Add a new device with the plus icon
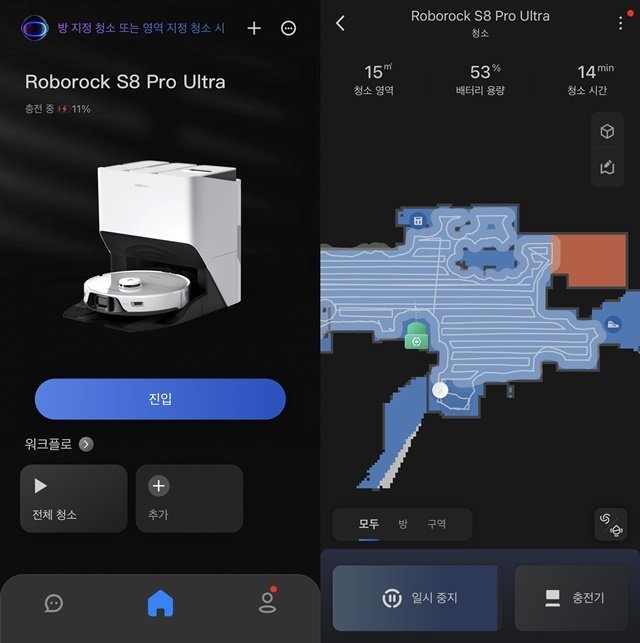Viewport: 640px width, 643px height. [254, 28]
